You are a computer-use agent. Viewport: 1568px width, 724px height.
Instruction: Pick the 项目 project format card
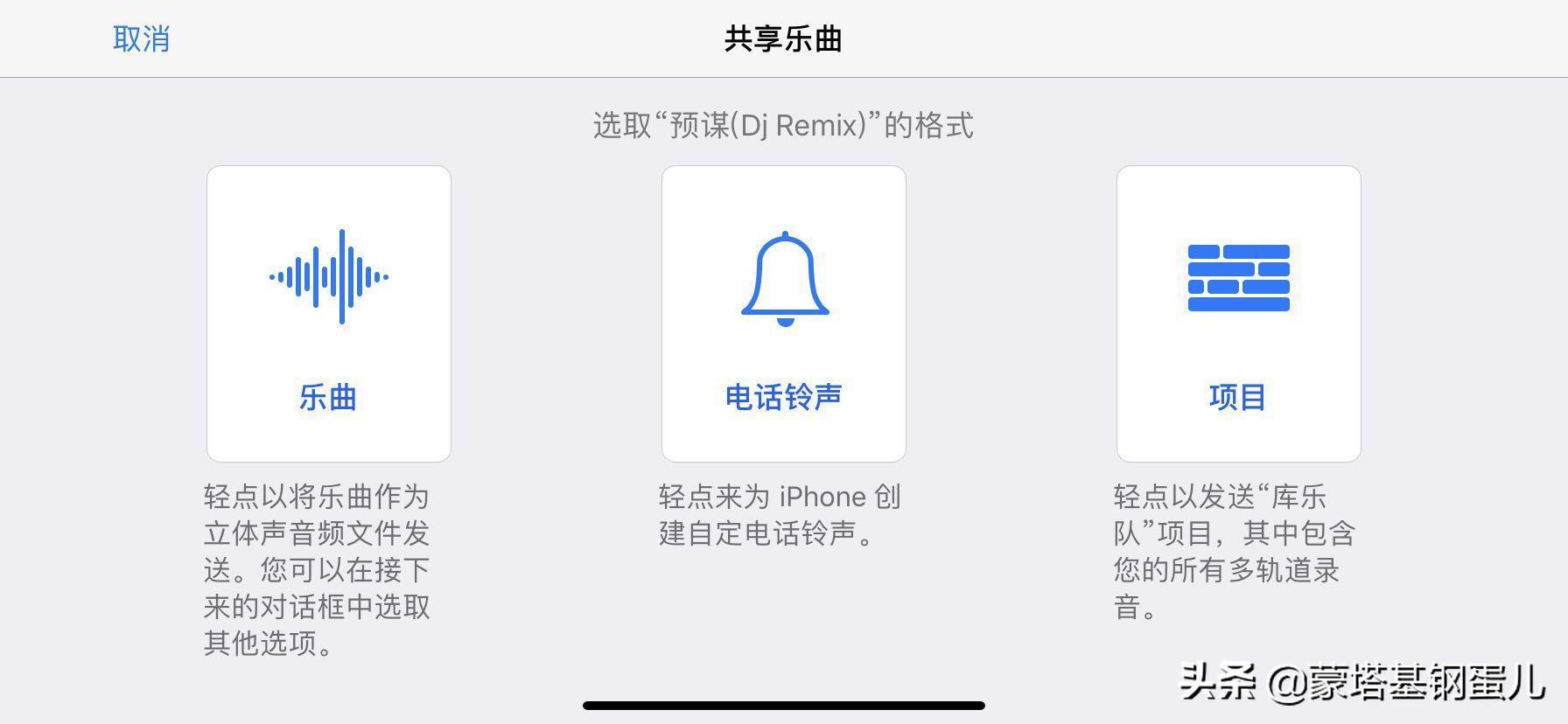tap(1238, 313)
